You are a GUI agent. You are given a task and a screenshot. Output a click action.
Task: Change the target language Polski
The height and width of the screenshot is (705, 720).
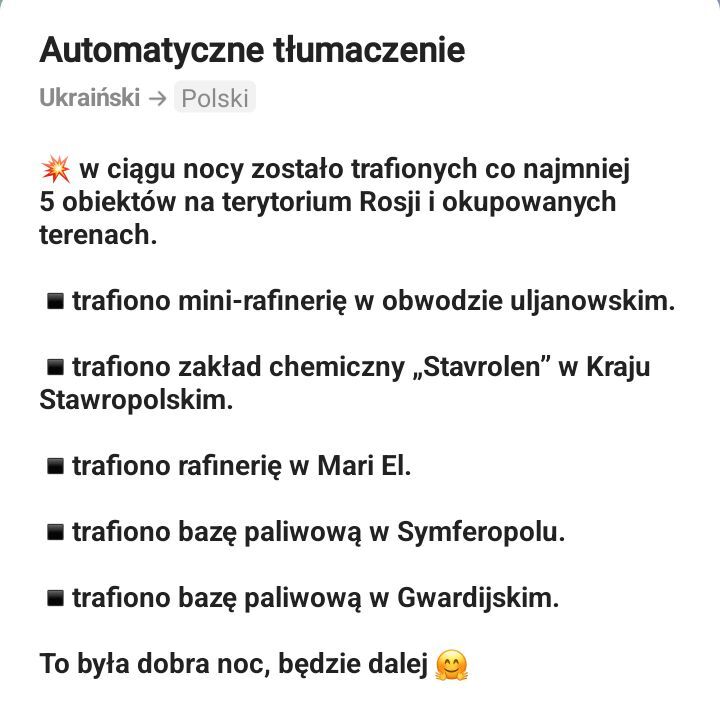click(214, 98)
